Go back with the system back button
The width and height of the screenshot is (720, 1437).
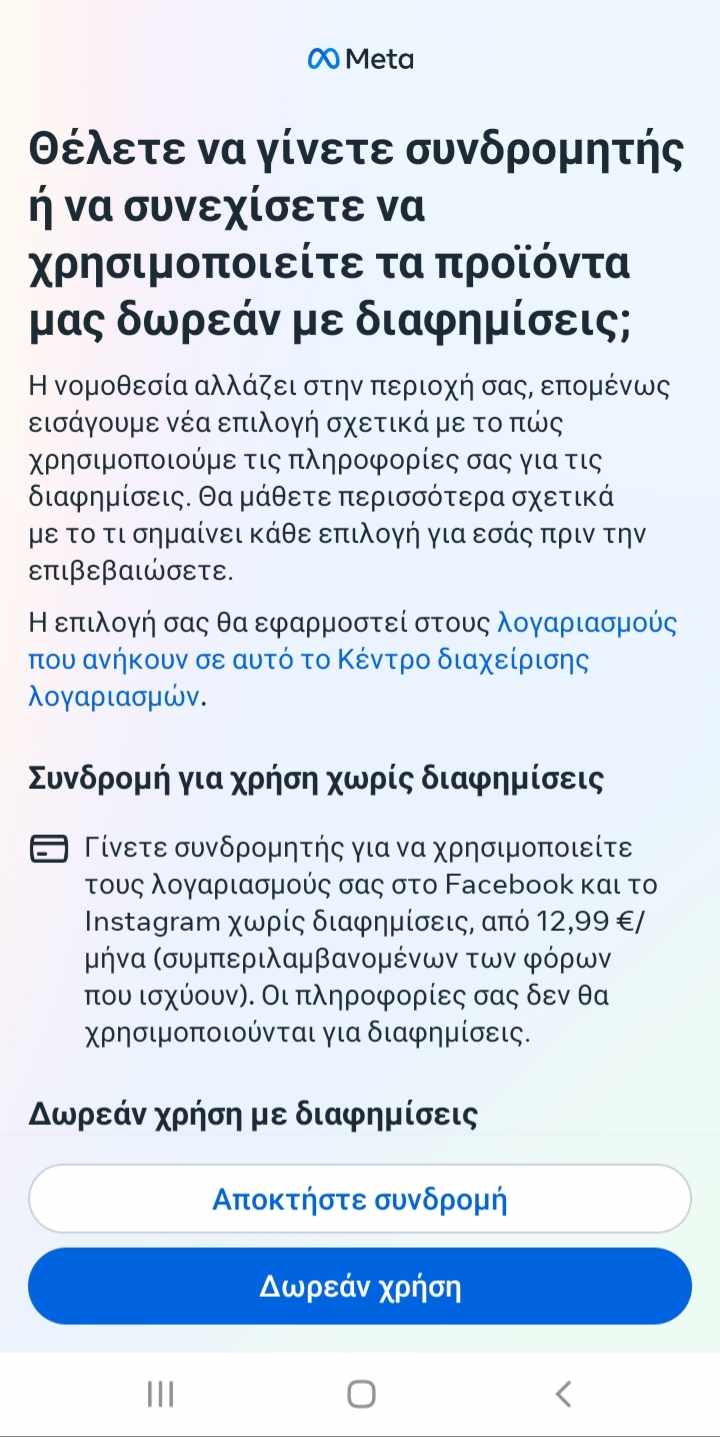pos(563,1394)
